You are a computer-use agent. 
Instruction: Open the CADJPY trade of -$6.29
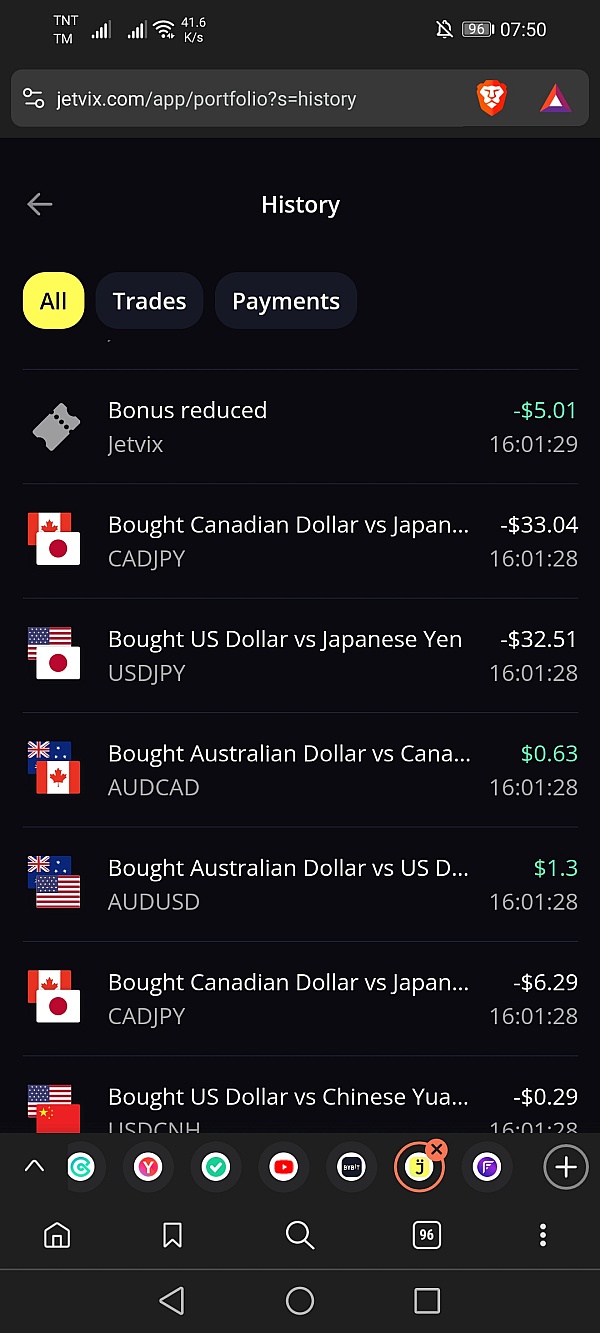click(300, 999)
